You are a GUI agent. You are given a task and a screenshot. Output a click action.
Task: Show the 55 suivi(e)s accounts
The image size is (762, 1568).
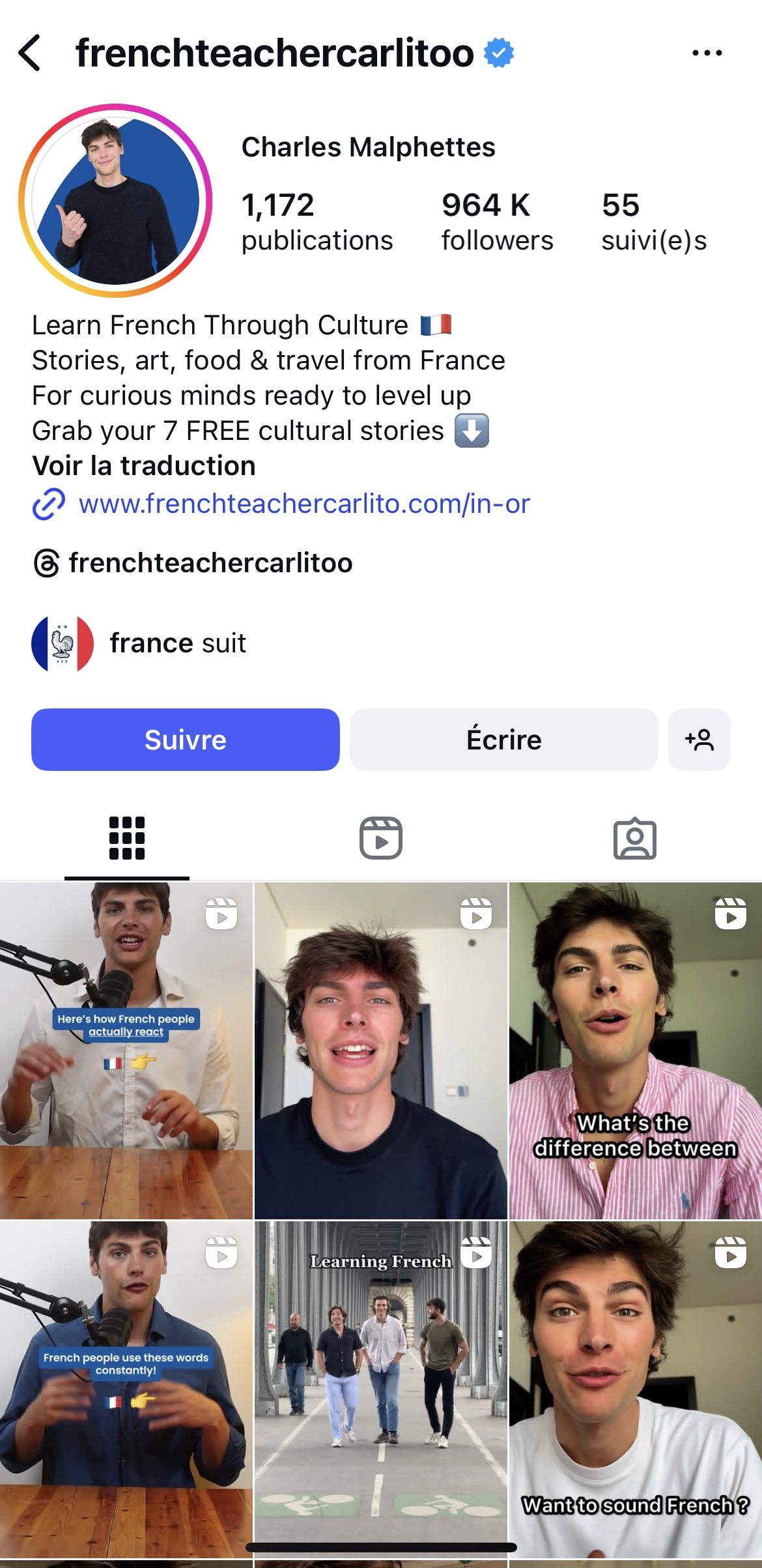click(653, 222)
